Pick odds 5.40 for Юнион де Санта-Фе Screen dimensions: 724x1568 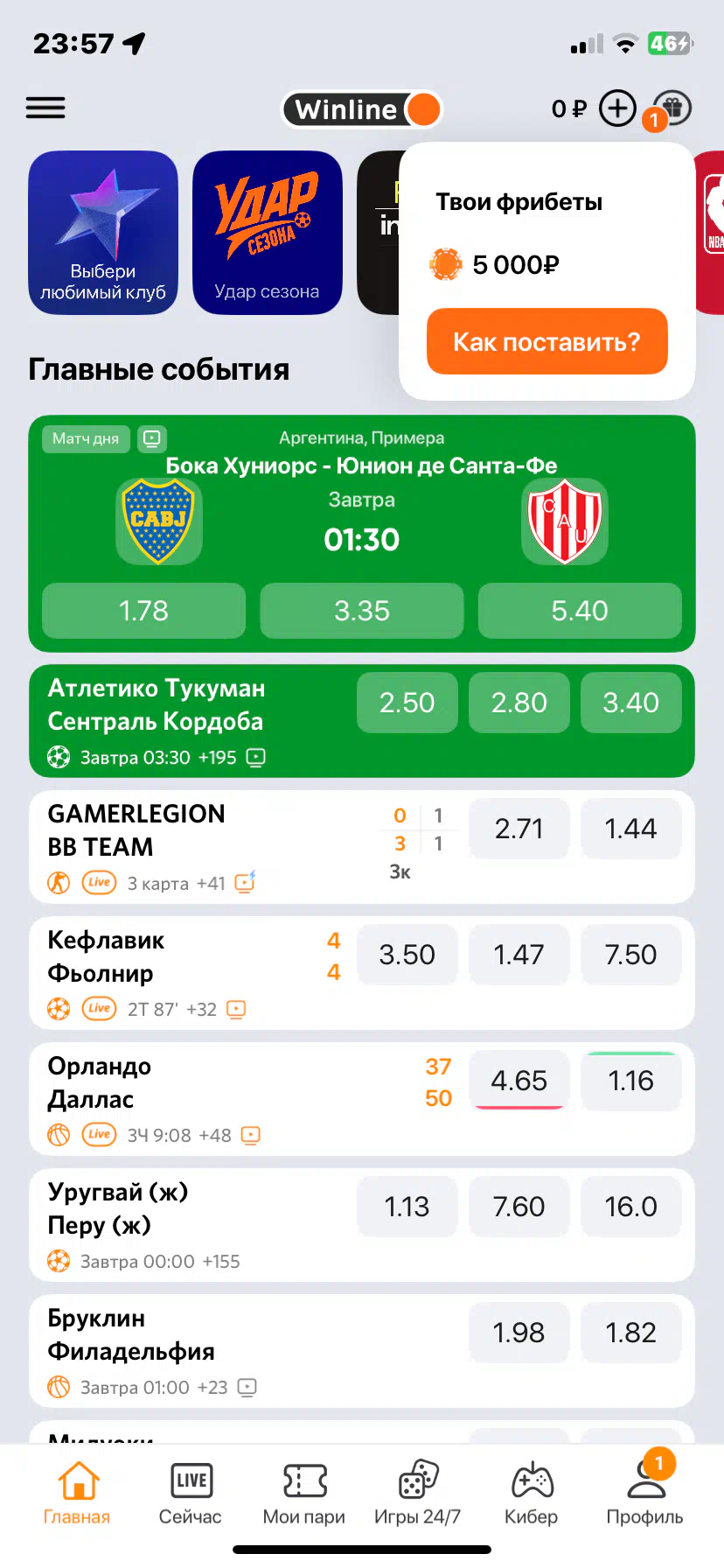(x=580, y=610)
